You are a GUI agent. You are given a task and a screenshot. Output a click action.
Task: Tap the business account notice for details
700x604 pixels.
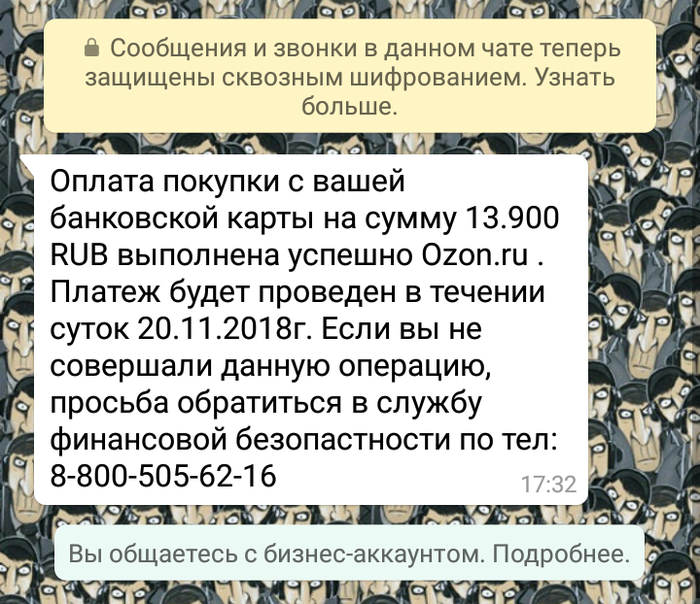tap(349, 553)
